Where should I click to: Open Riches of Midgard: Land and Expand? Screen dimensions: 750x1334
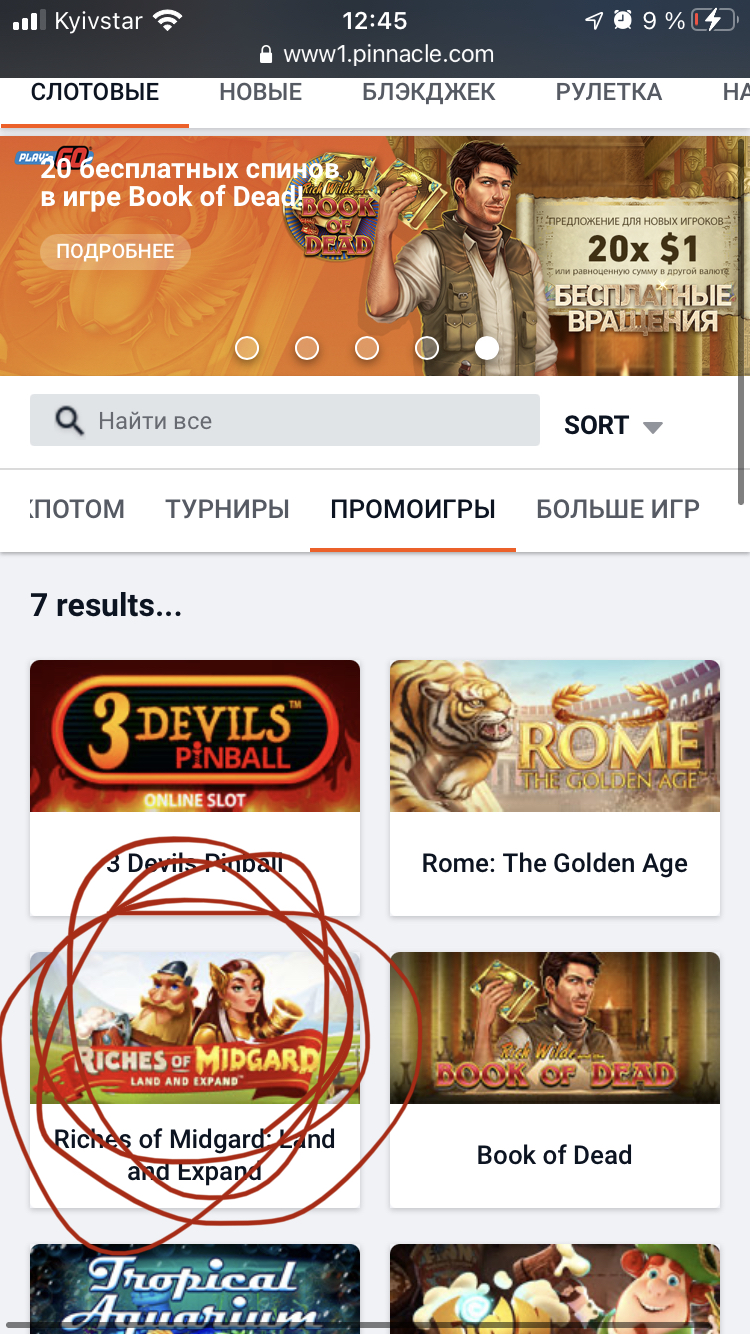point(195,1080)
